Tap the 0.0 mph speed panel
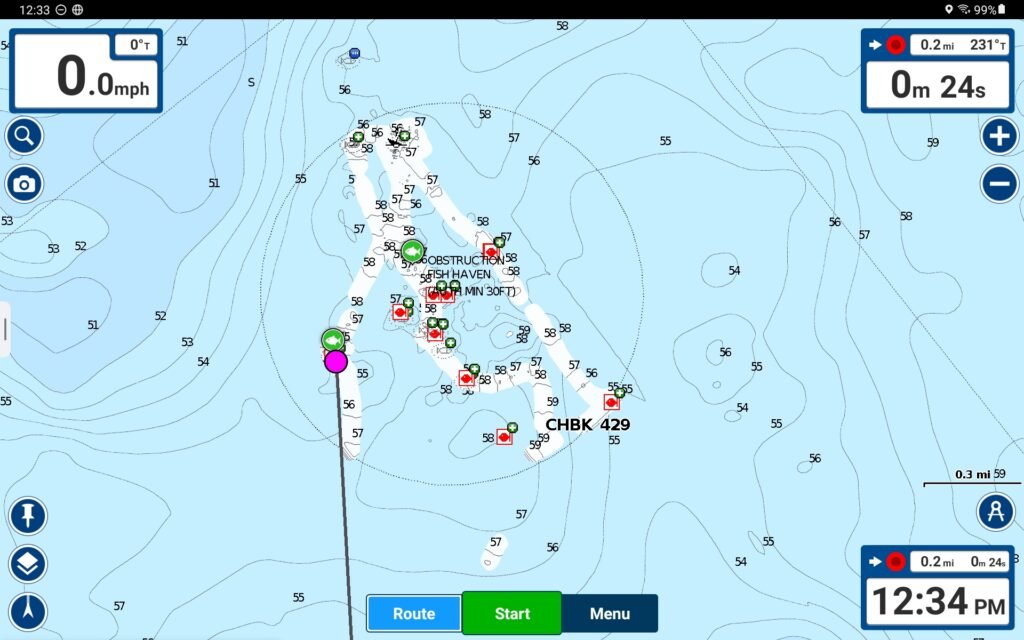Screen dimensions: 1024x640 point(86,71)
